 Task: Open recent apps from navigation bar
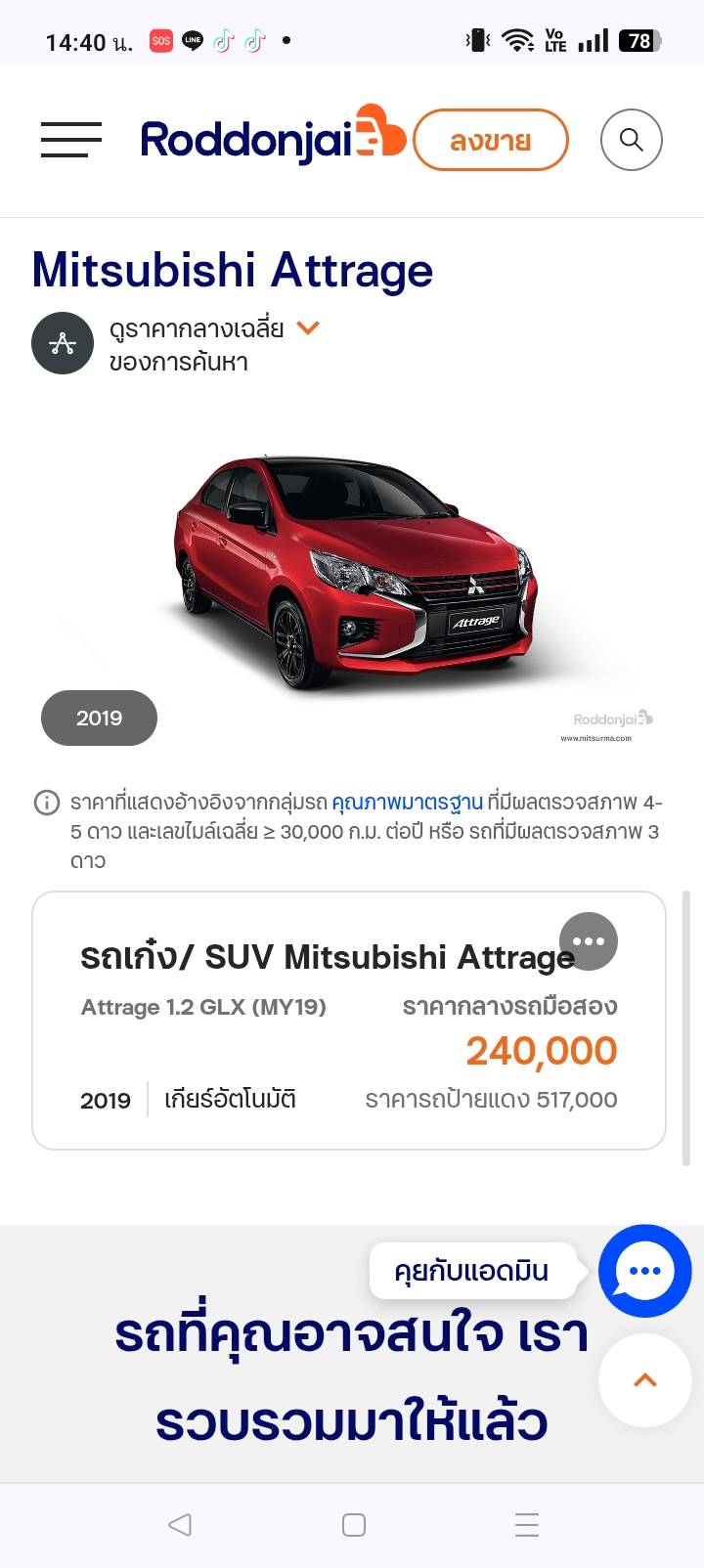(527, 1525)
